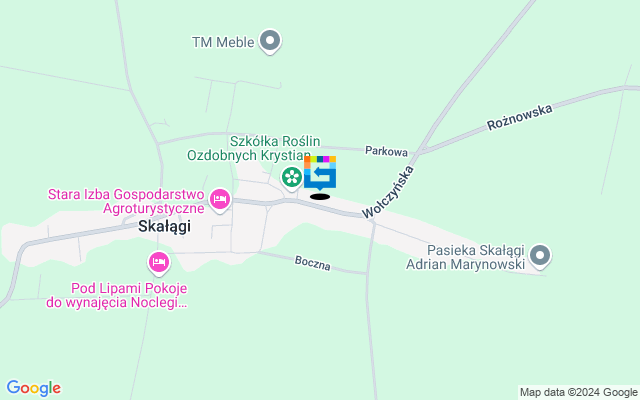640x400 pixels.
Task: Tap the Pod Lipami Pokoje lodging marker
Action: (x=158, y=264)
